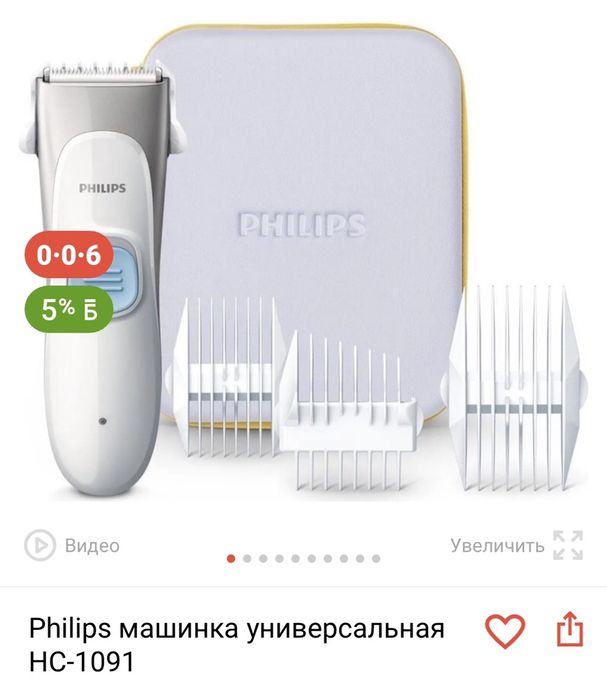This screenshot has height=699, width=607.
Task: Share this product
Action: click(x=569, y=631)
